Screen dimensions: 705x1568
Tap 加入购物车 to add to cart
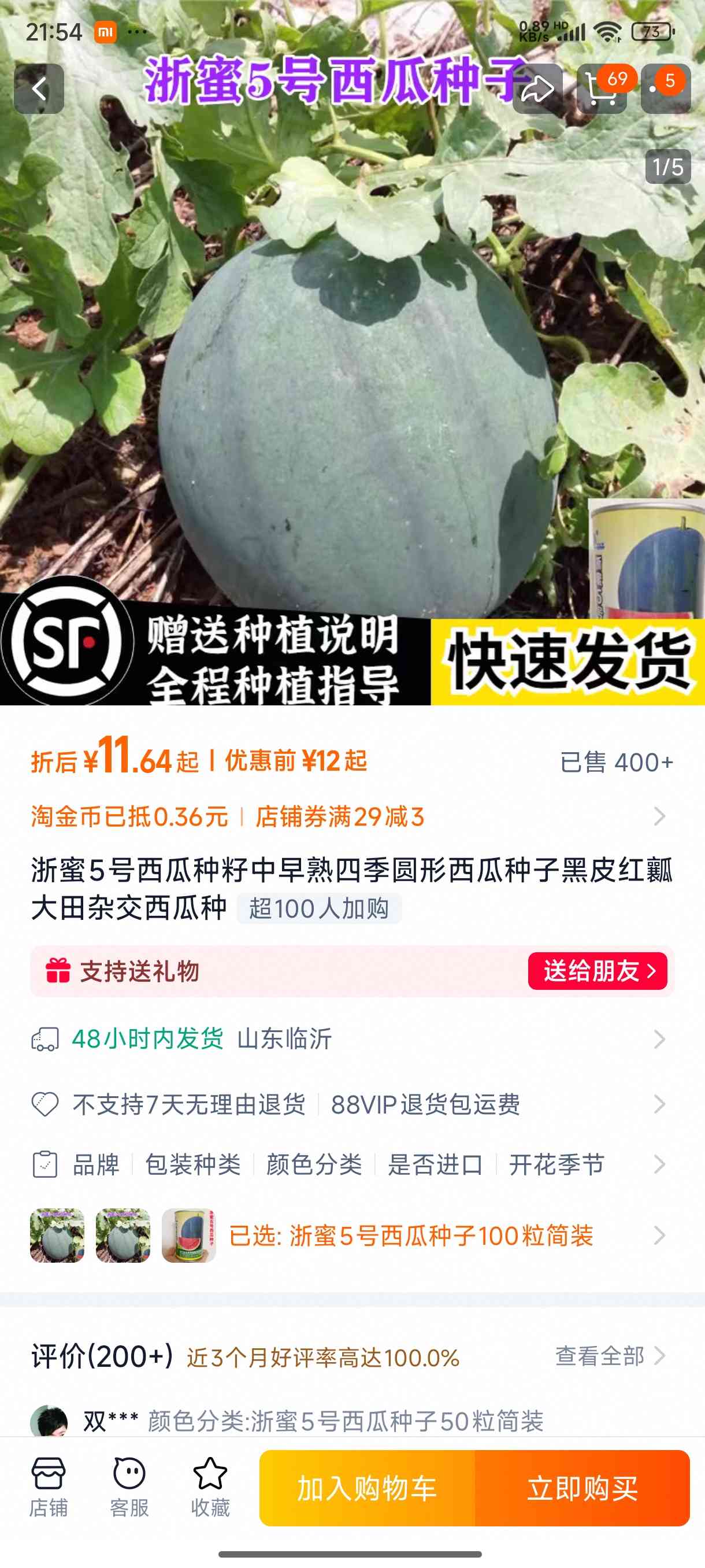[x=367, y=1488]
